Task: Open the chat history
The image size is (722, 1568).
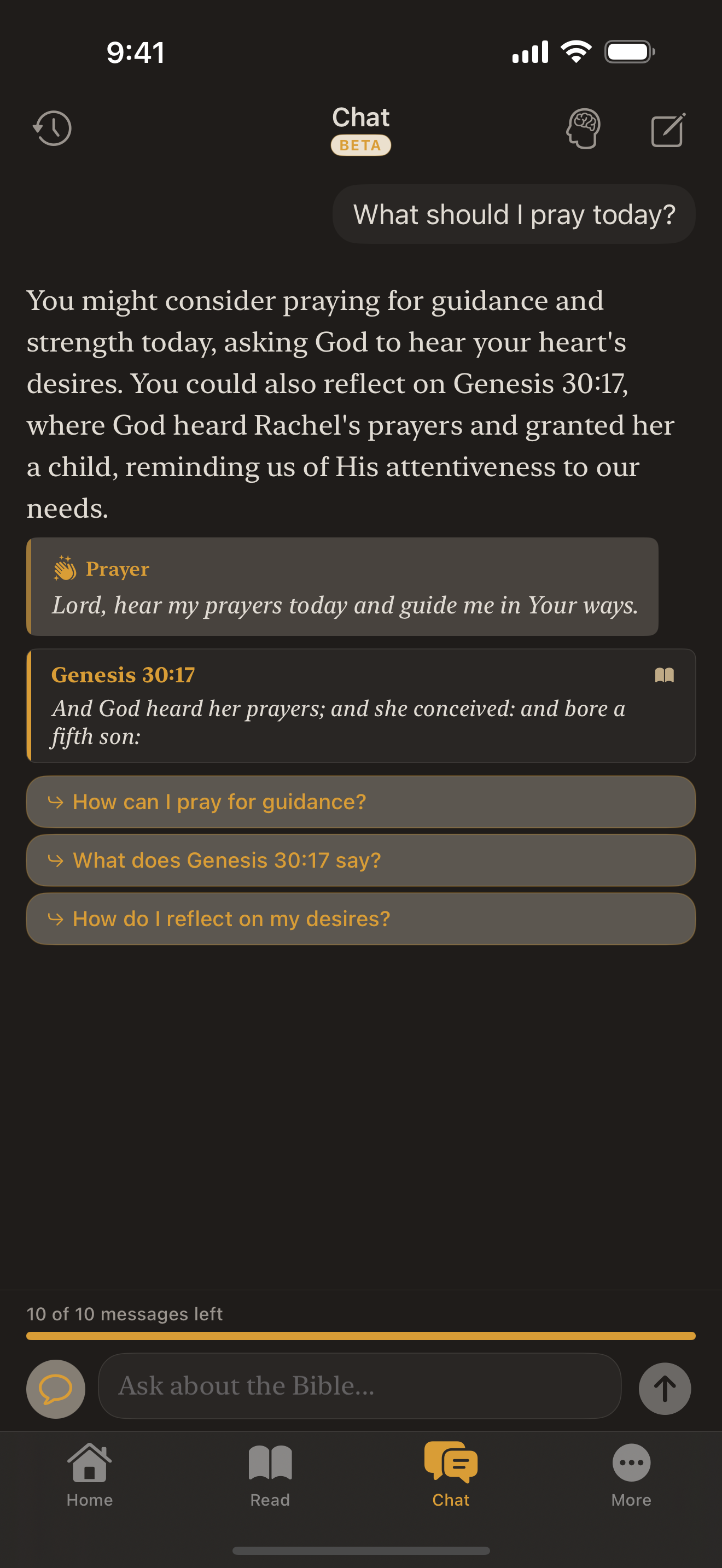Action: pos(52,128)
